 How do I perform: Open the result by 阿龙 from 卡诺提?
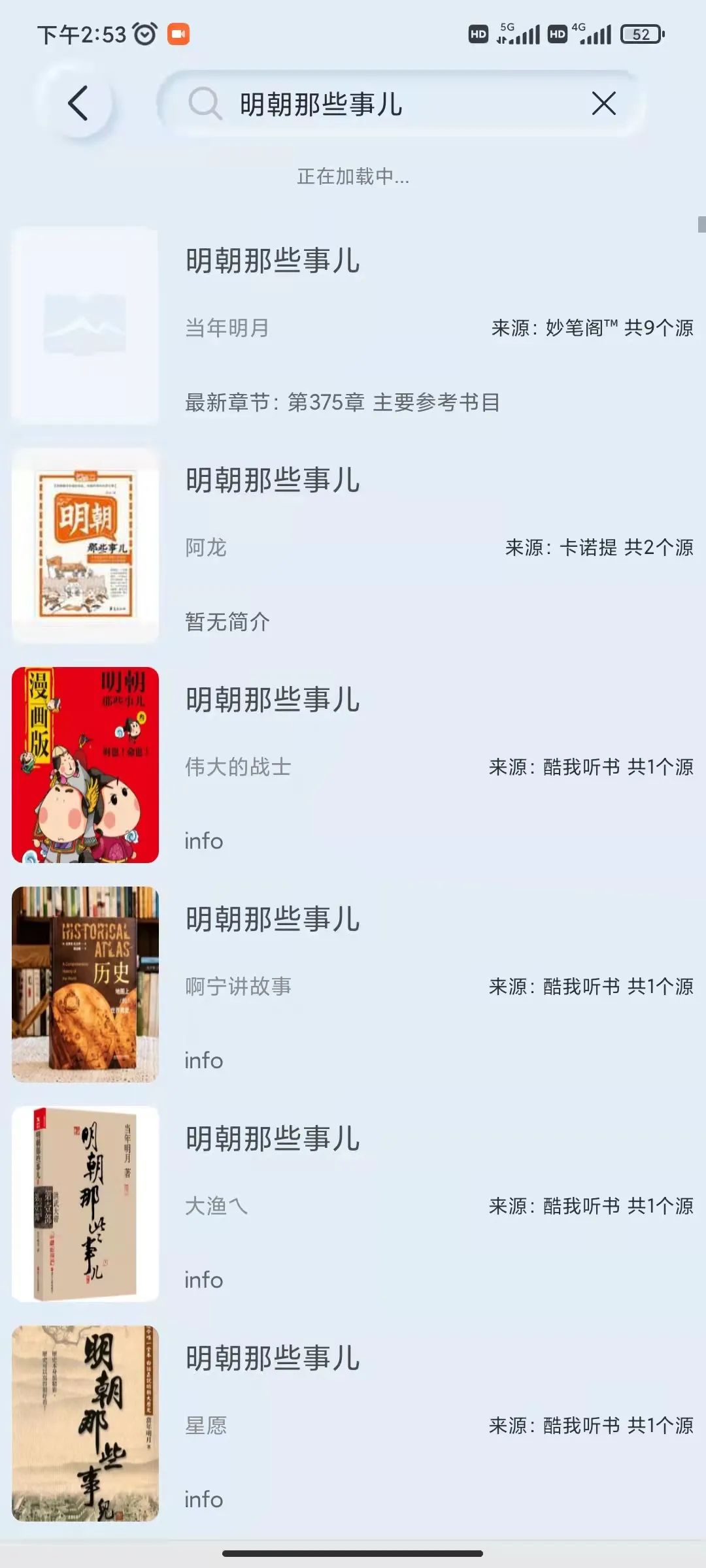point(353,546)
